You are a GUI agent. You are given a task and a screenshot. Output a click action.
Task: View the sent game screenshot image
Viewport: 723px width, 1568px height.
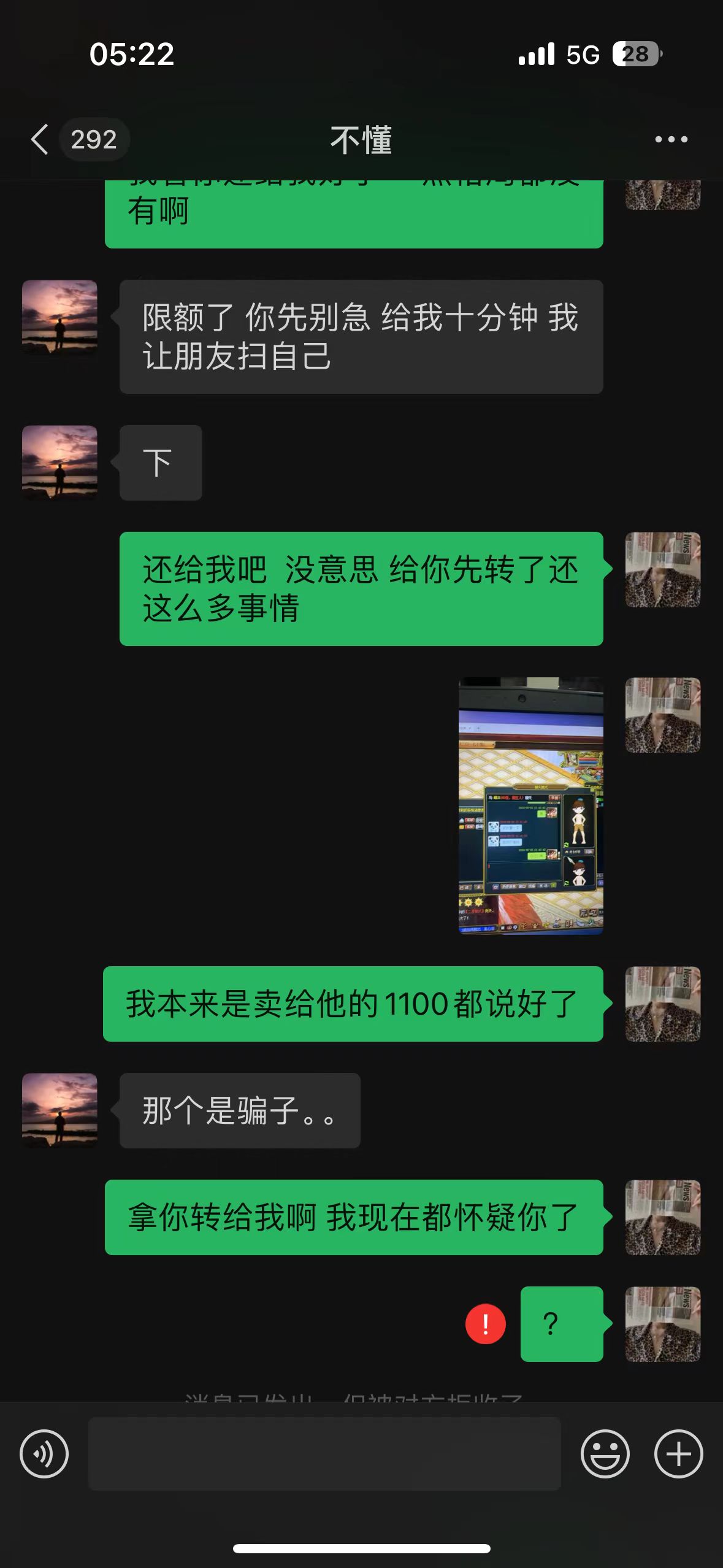[x=530, y=805]
